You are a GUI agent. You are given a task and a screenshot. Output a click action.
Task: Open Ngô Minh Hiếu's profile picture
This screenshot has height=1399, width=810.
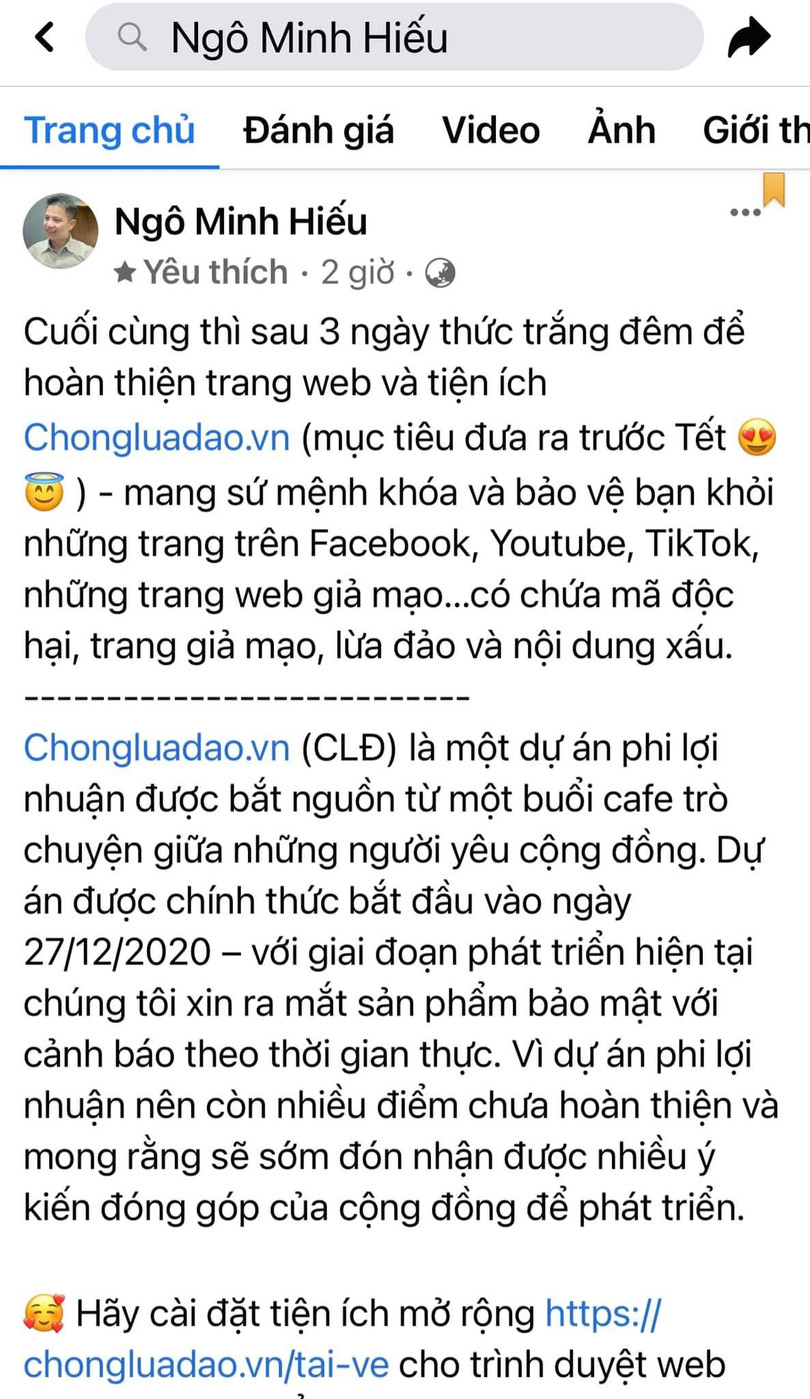[x=61, y=232]
